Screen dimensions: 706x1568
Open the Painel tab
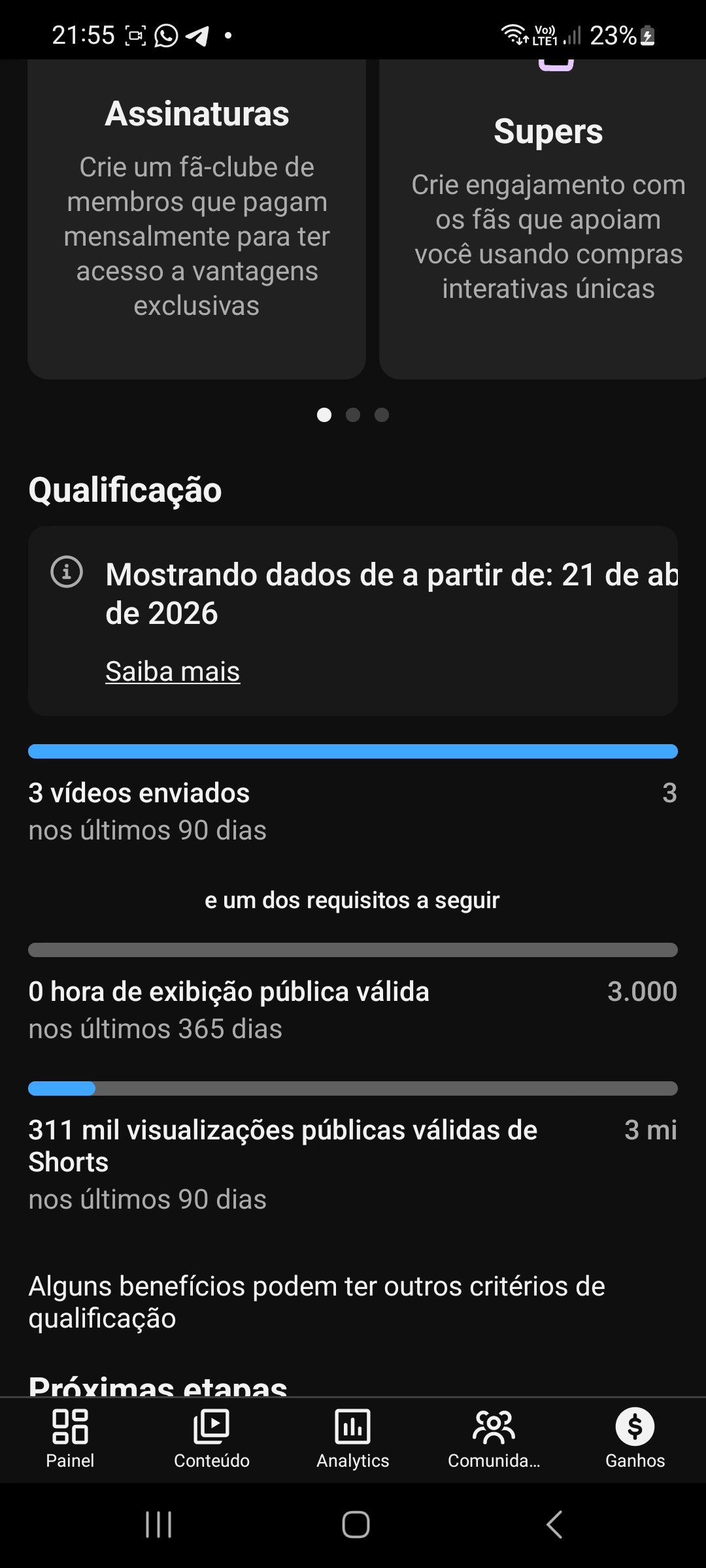click(x=70, y=1439)
